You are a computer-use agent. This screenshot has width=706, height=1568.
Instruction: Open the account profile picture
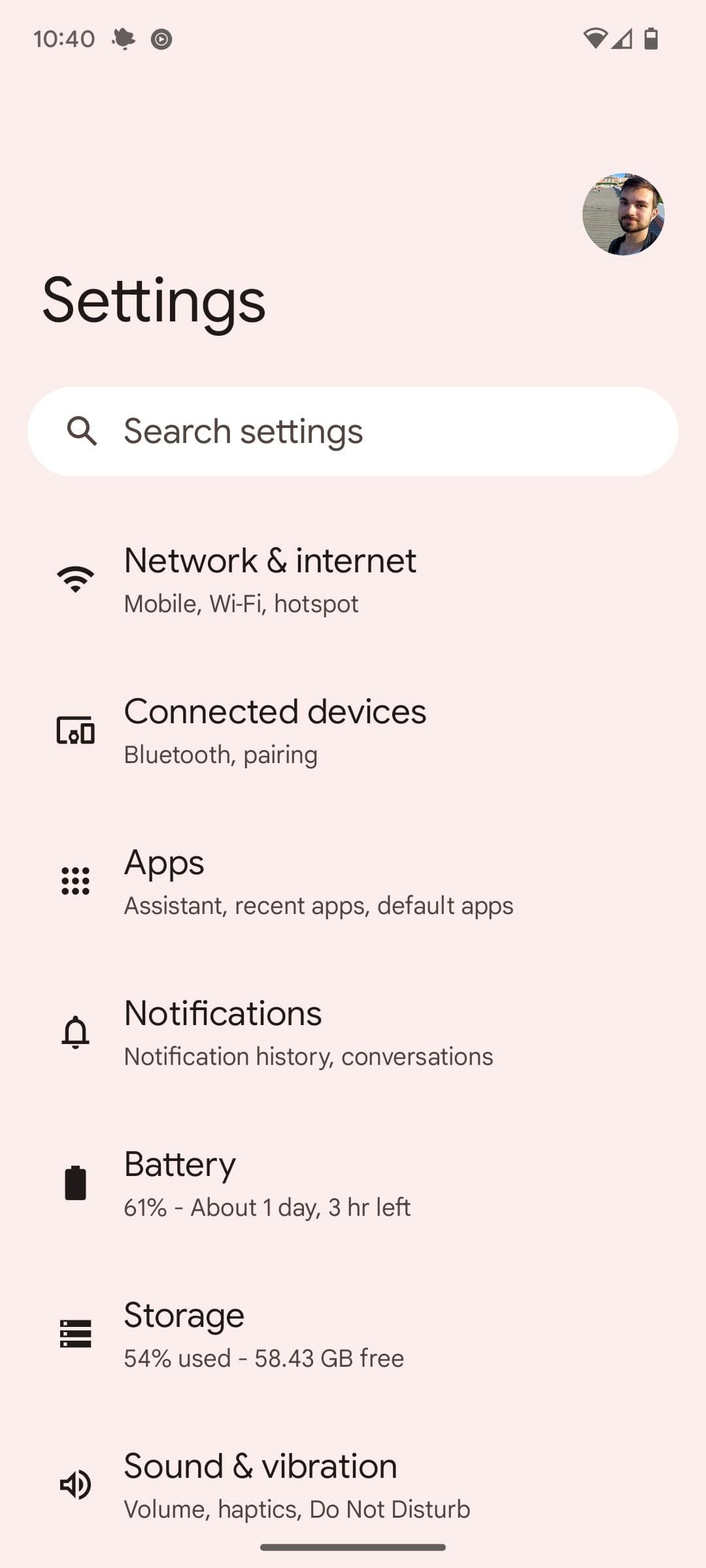pyautogui.click(x=623, y=214)
